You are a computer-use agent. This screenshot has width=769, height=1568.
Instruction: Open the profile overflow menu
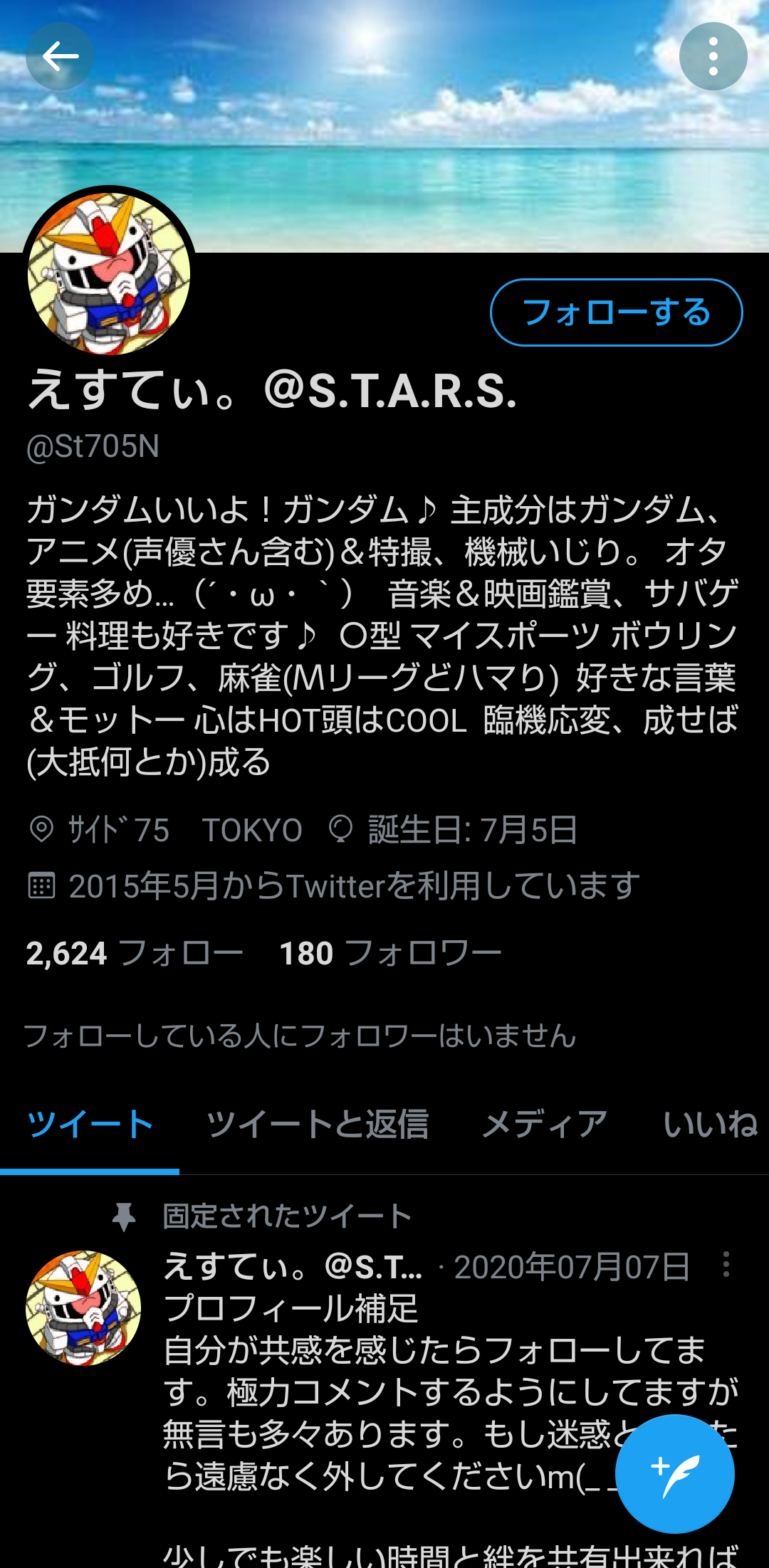[x=713, y=56]
